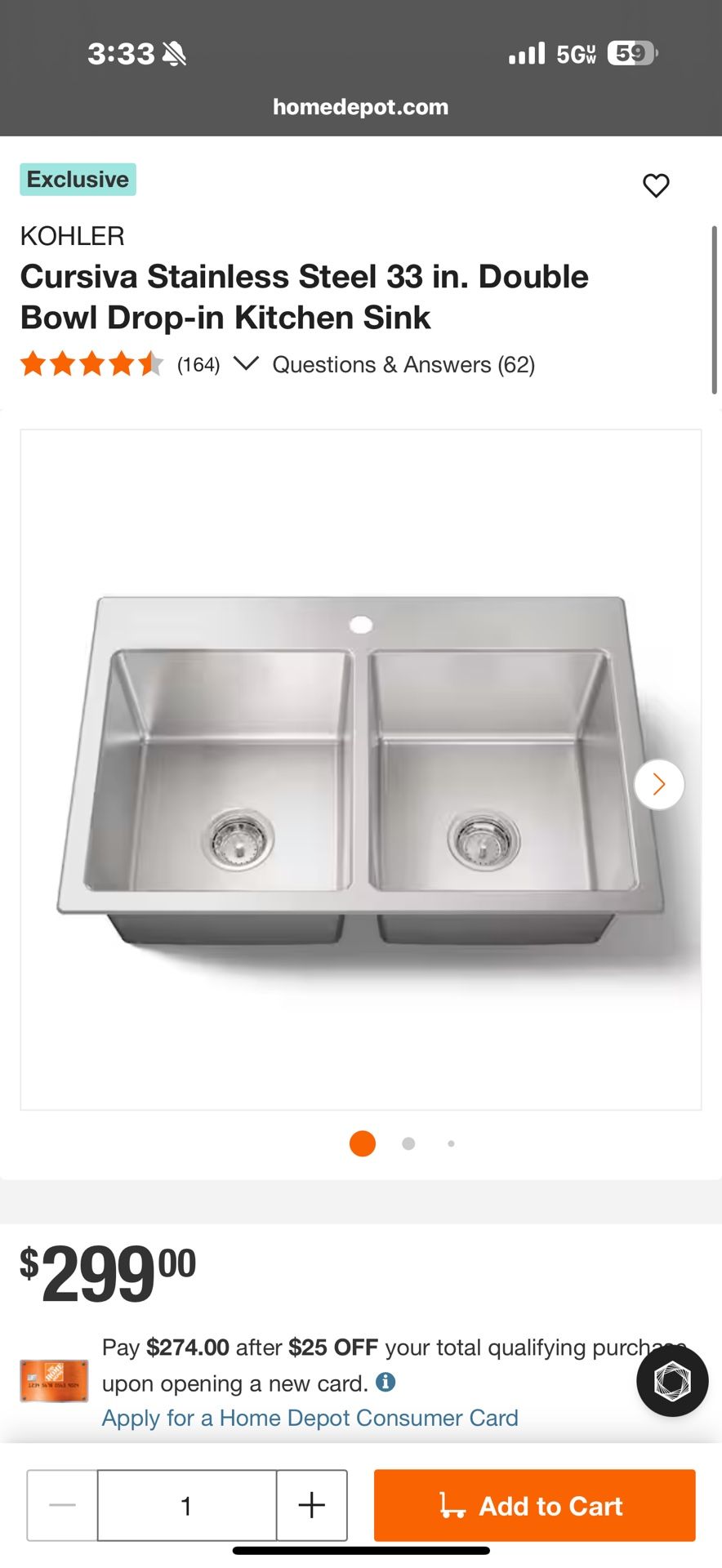Tap the homedepot.com address bar
The width and height of the screenshot is (722, 1568).
point(360,106)
